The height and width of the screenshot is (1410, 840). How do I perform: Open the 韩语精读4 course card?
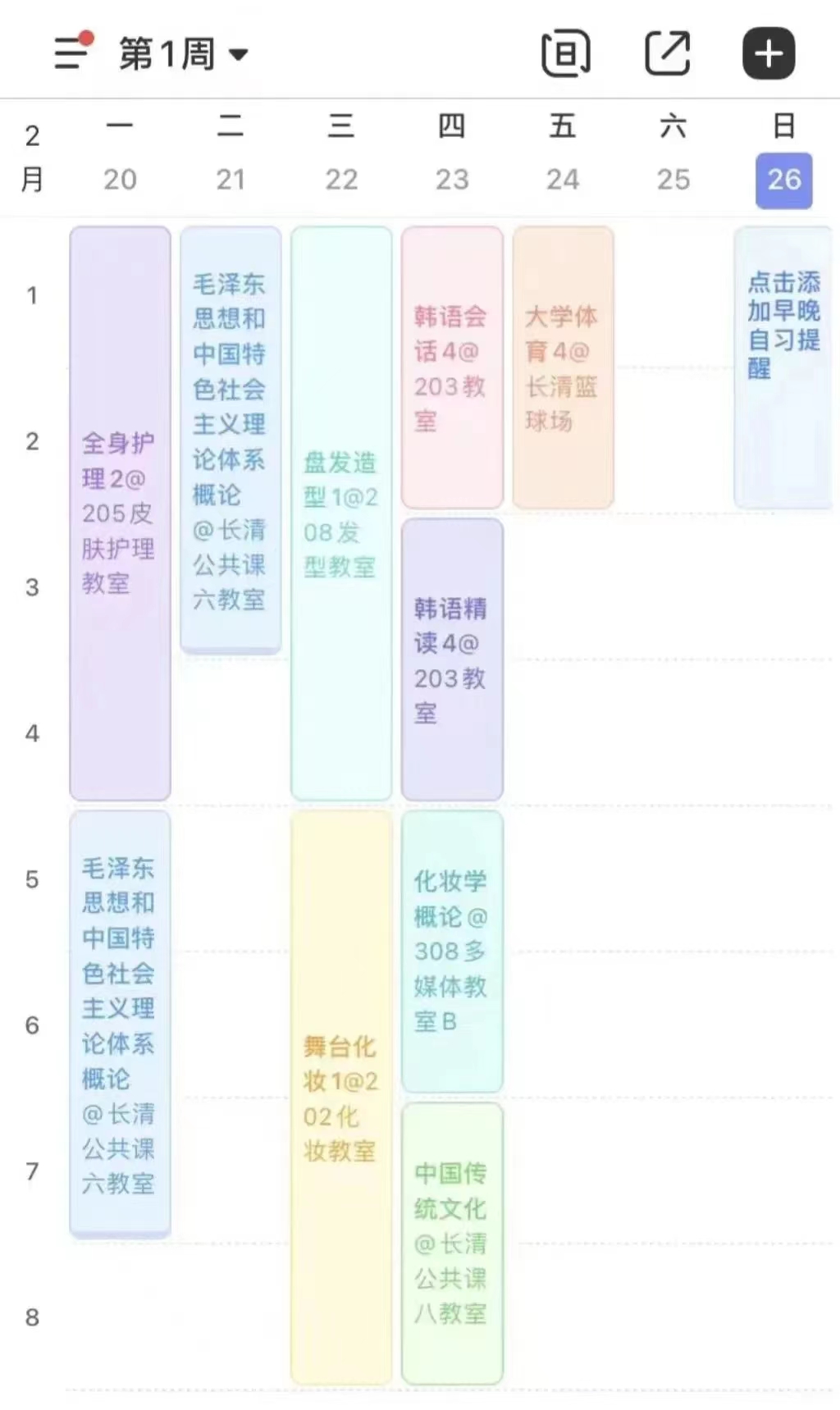[452, 659]
